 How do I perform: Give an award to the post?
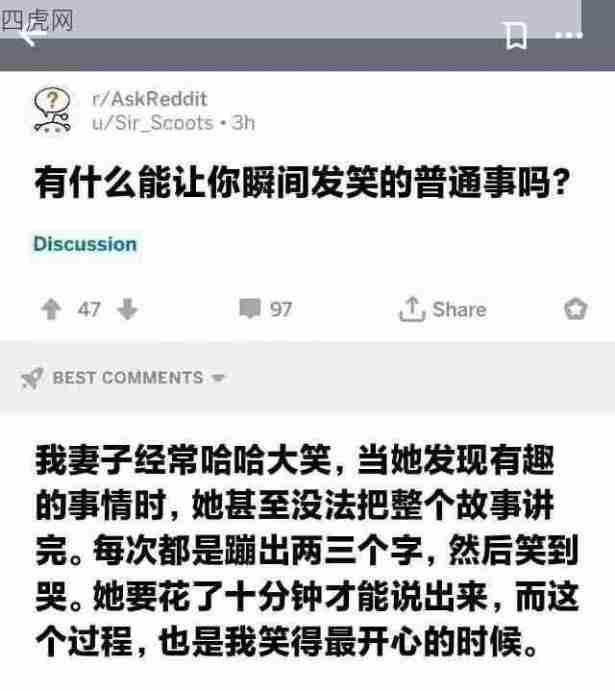[x=575, y=309]
